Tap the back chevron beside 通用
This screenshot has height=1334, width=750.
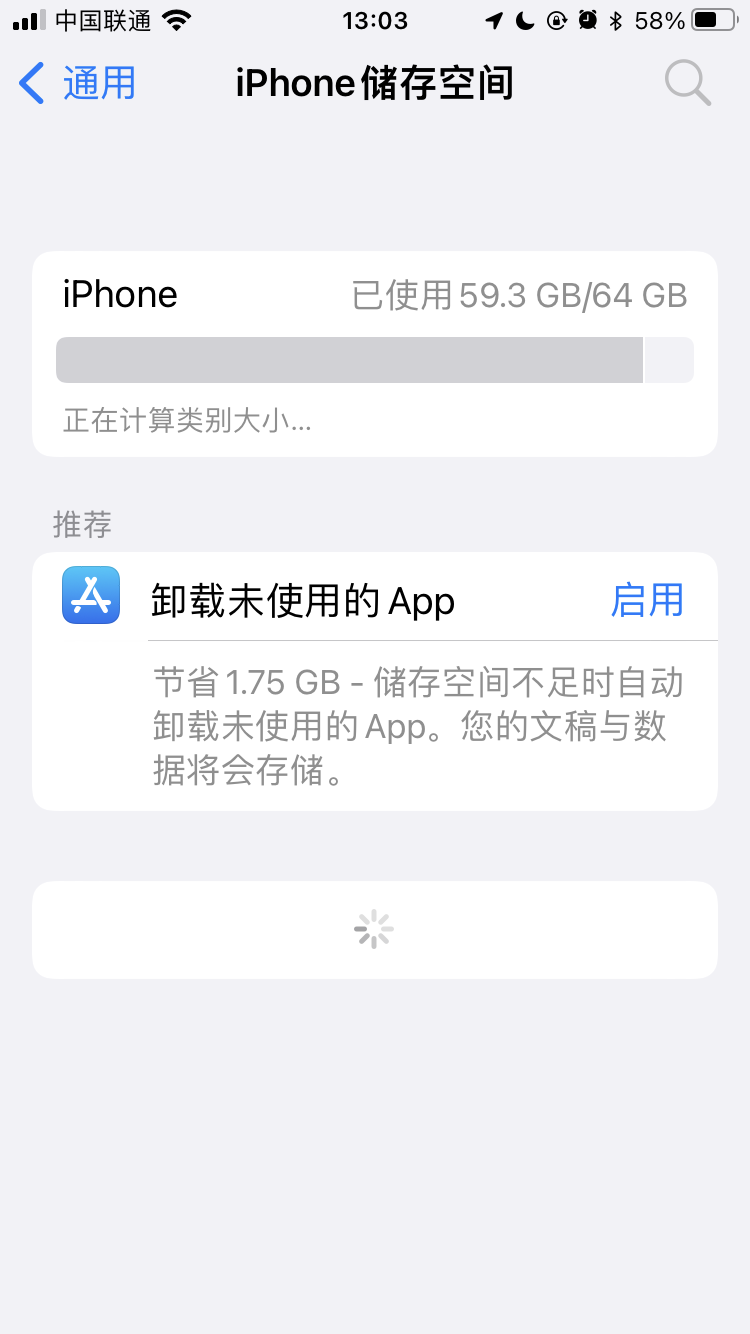(30, 83)
